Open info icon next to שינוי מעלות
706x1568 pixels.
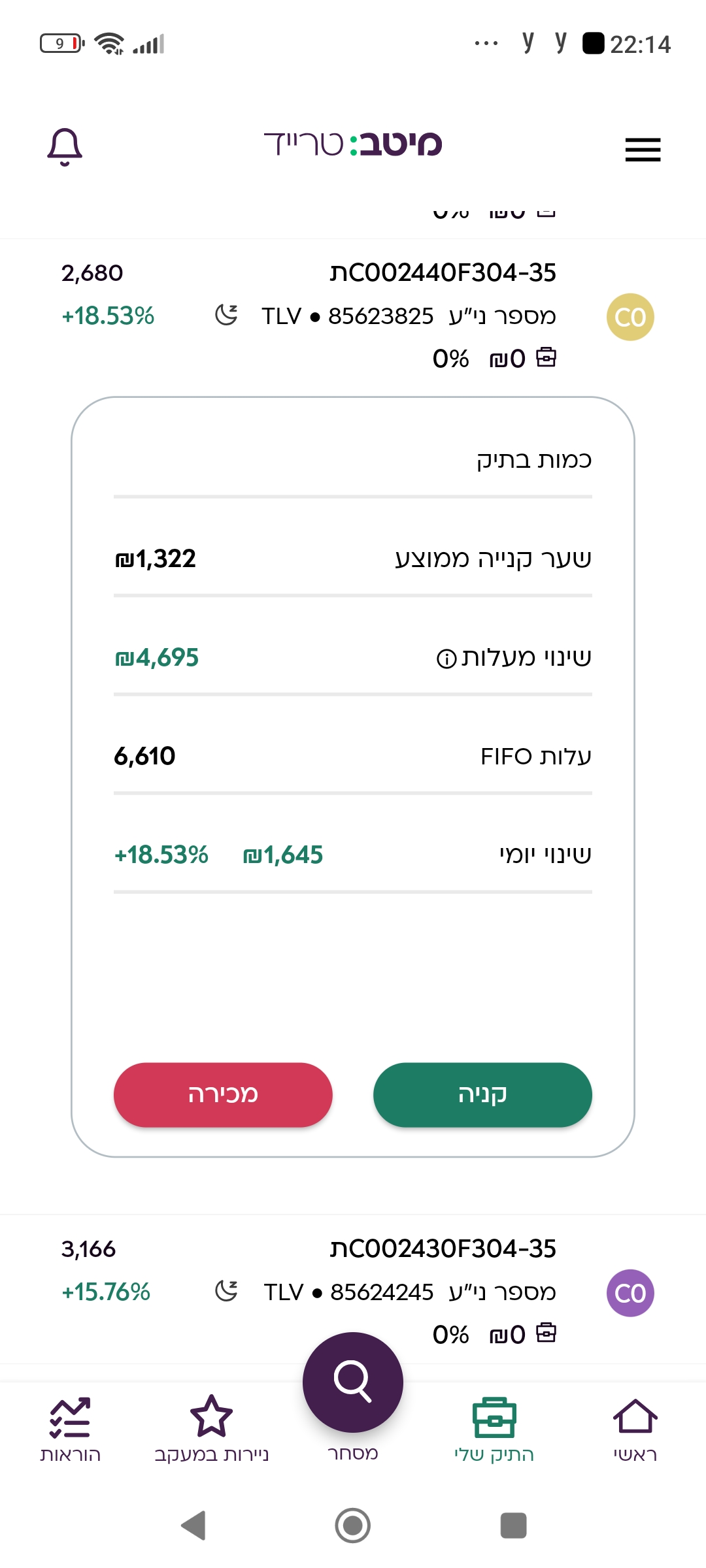446,659
